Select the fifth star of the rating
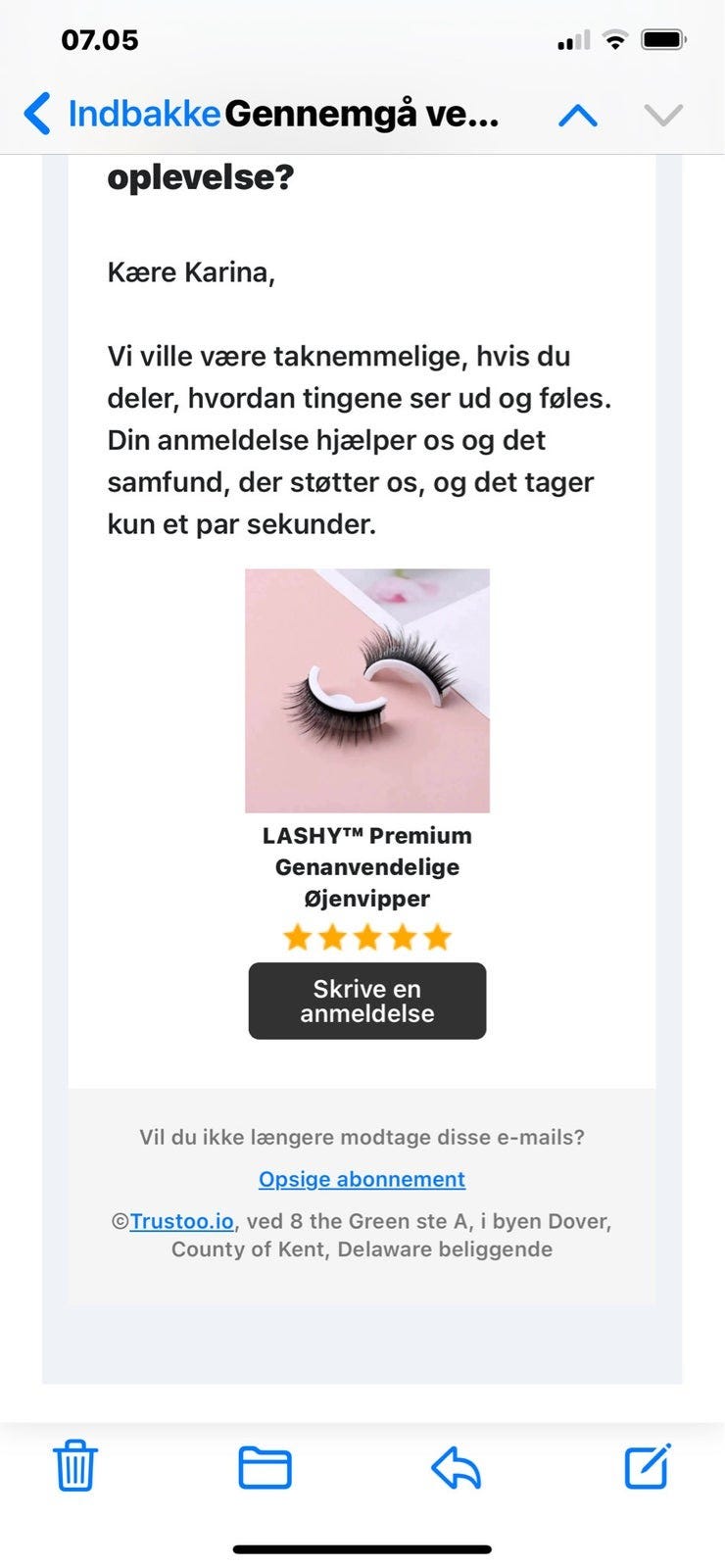 437,937
